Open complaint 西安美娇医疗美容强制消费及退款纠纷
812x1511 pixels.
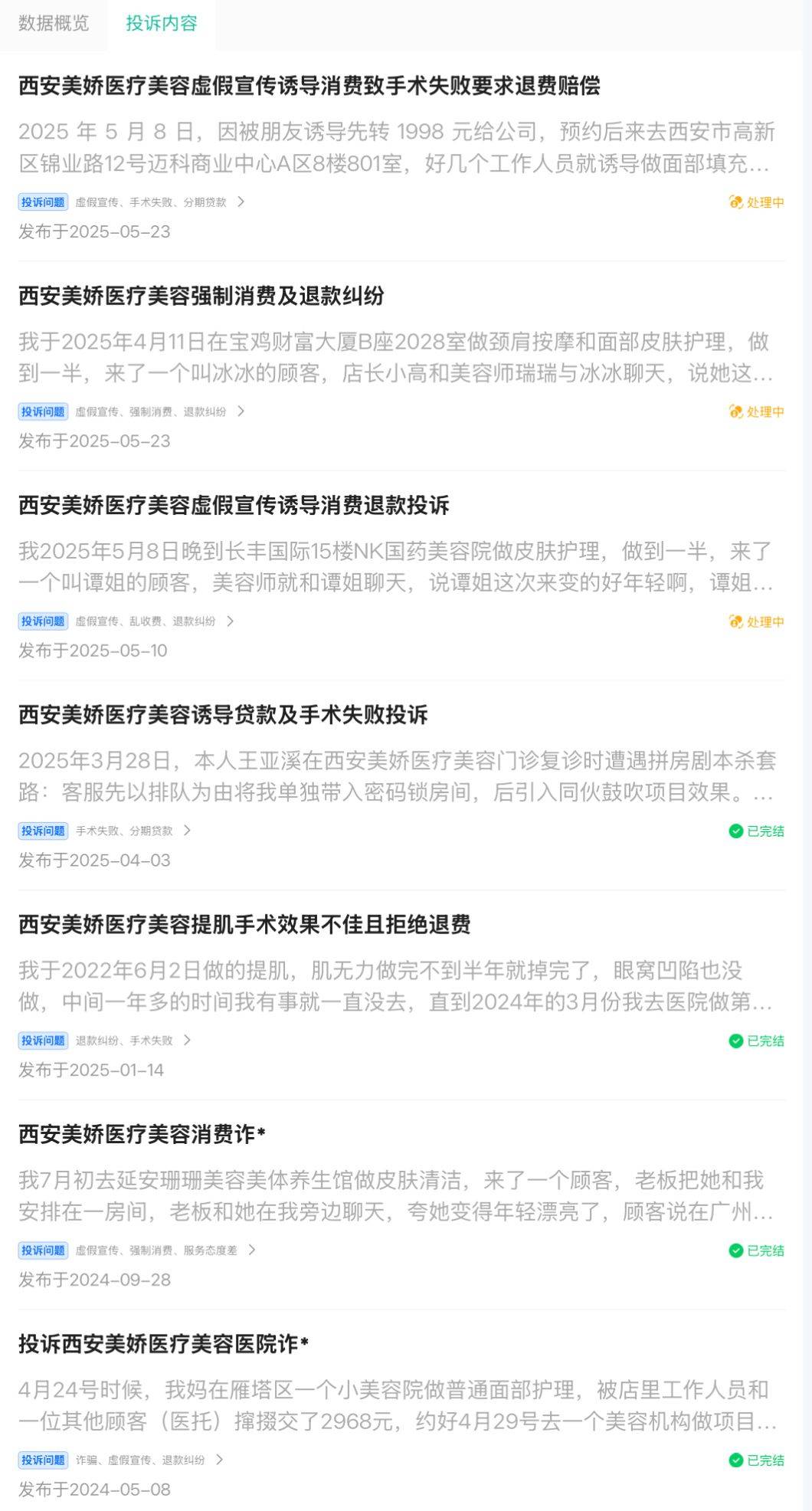(201, 296)
